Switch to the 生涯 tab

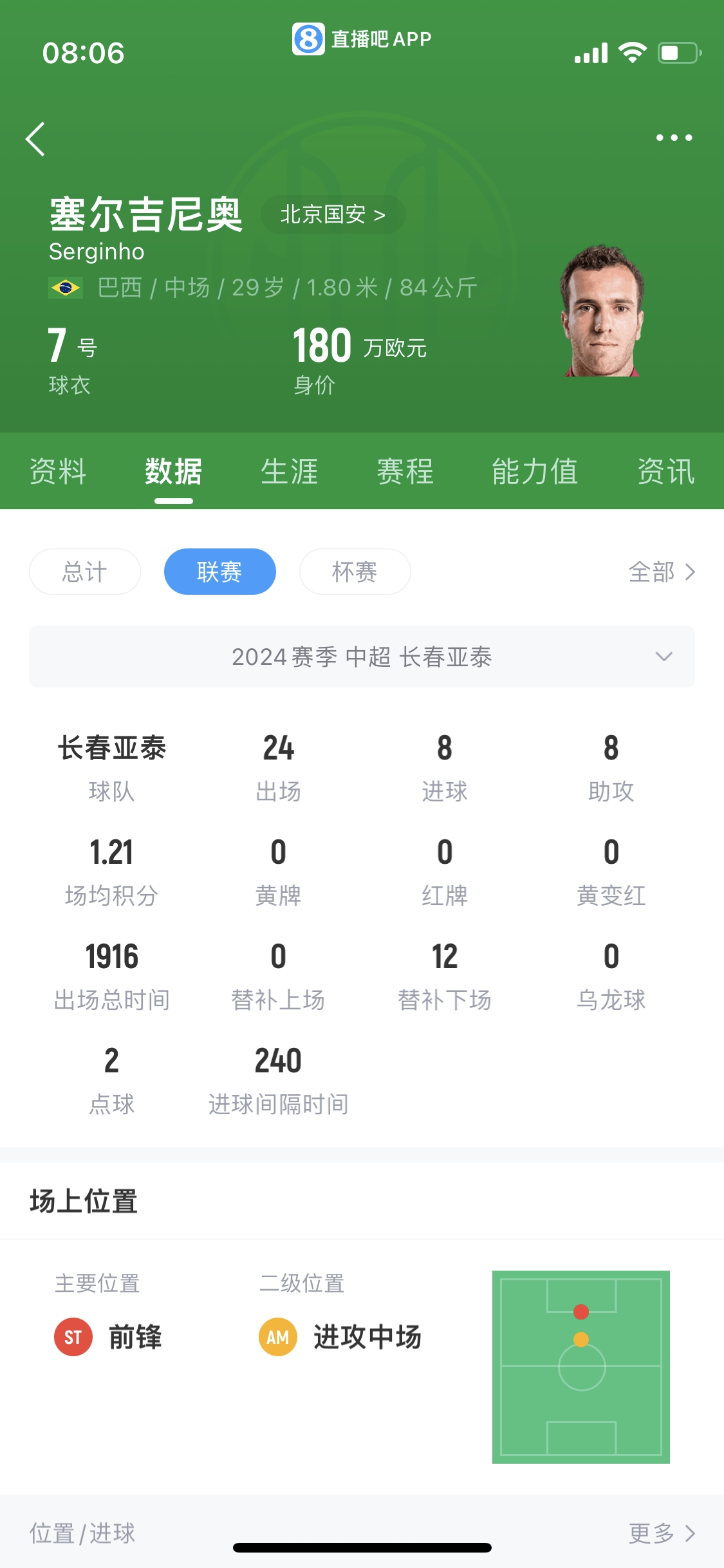[290, 471]
